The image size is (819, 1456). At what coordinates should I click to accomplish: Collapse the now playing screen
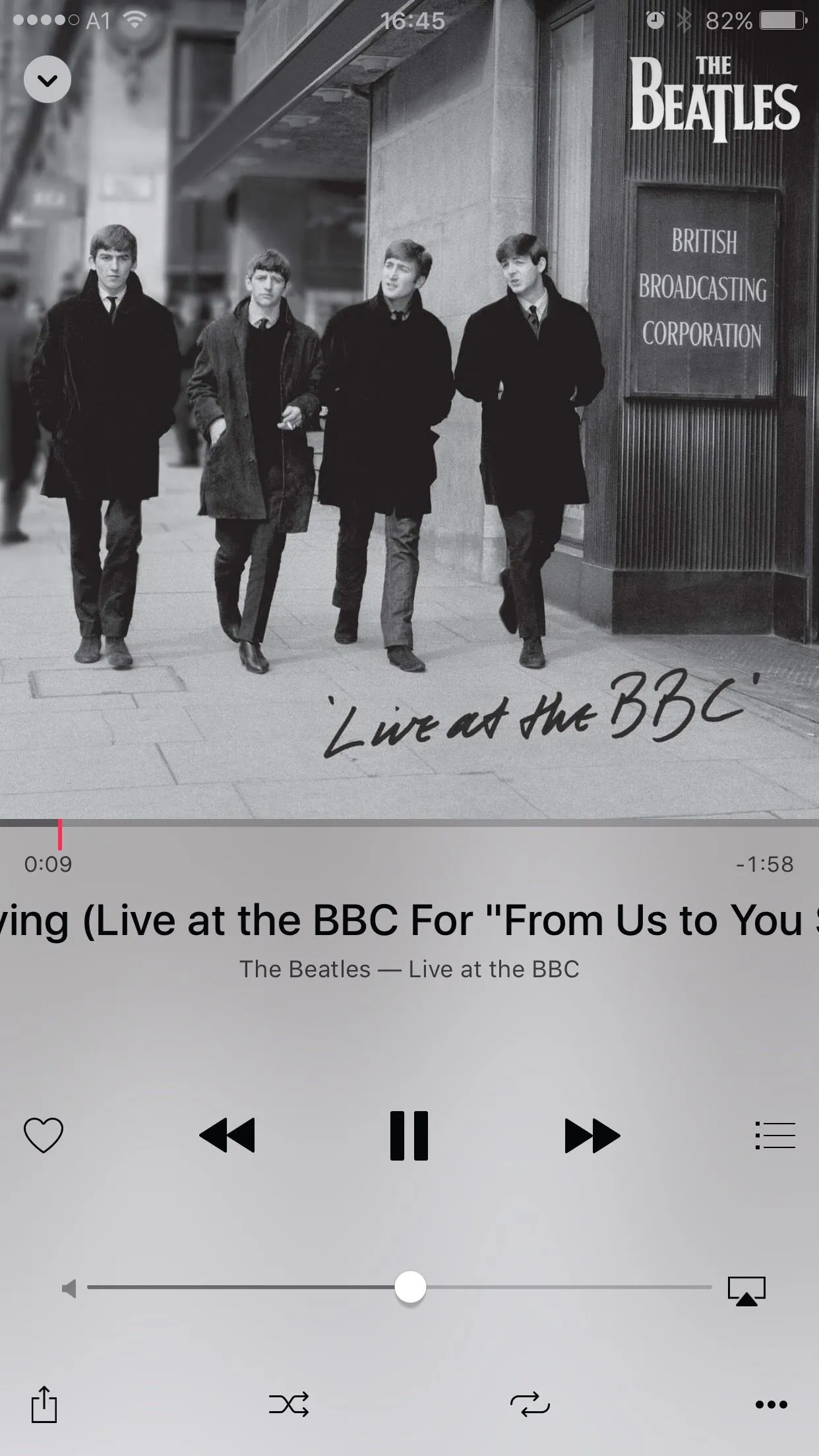(47, 80)
